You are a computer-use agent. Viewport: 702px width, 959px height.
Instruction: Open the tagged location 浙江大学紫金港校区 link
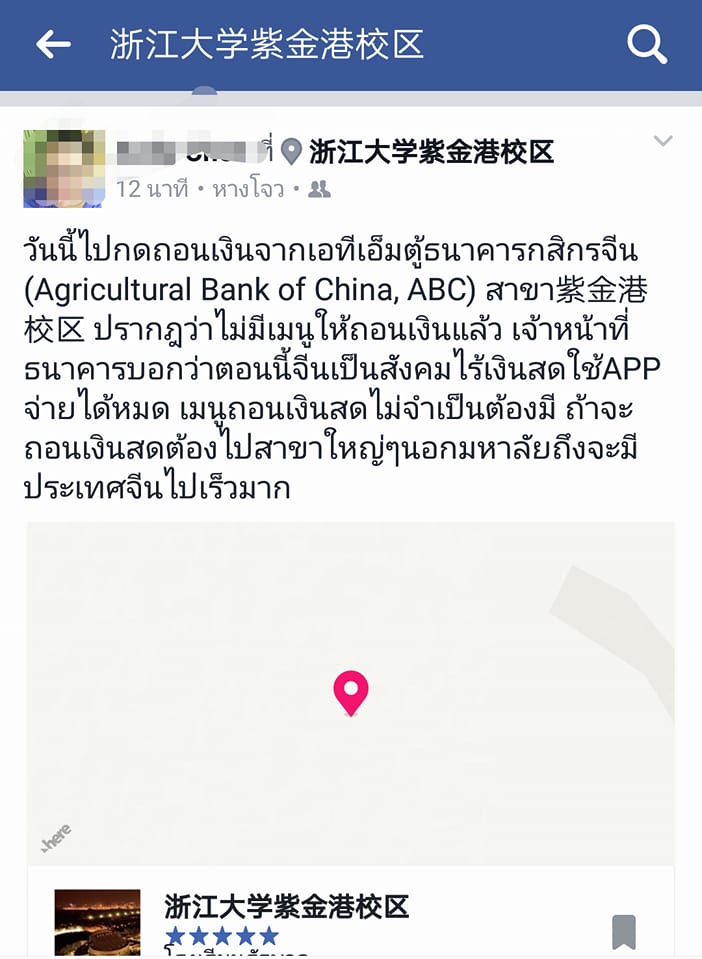click(430, 153)
